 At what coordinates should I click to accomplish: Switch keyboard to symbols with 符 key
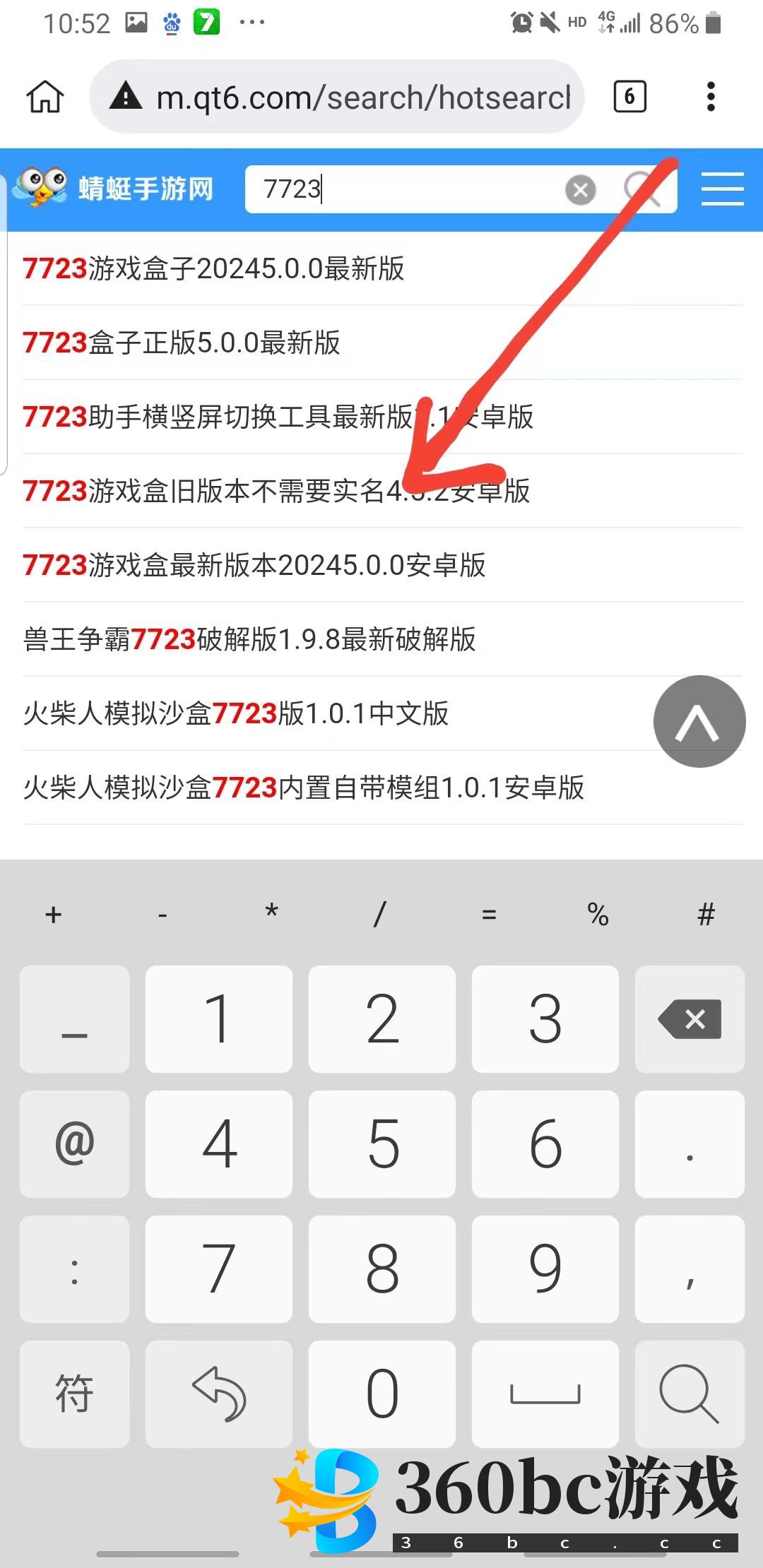tap(74, 1394)
